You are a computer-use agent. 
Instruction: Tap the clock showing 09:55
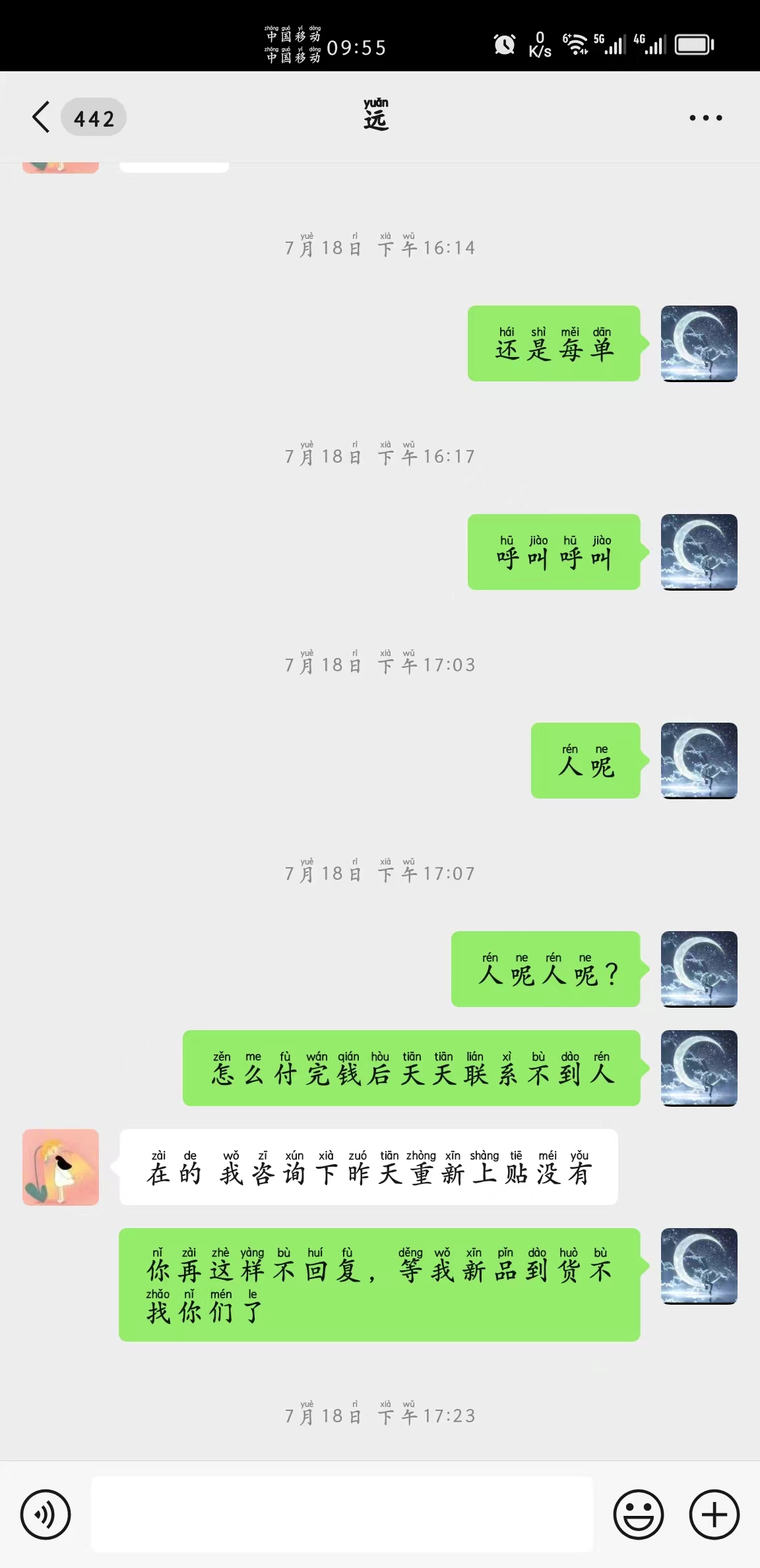coord(357,48)
